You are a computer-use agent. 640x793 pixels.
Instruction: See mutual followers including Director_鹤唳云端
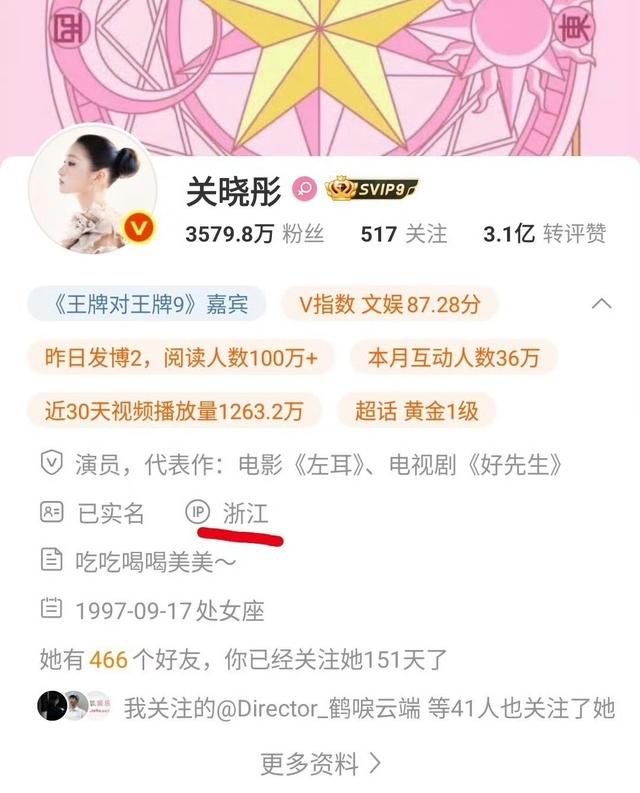click(368, 708)
